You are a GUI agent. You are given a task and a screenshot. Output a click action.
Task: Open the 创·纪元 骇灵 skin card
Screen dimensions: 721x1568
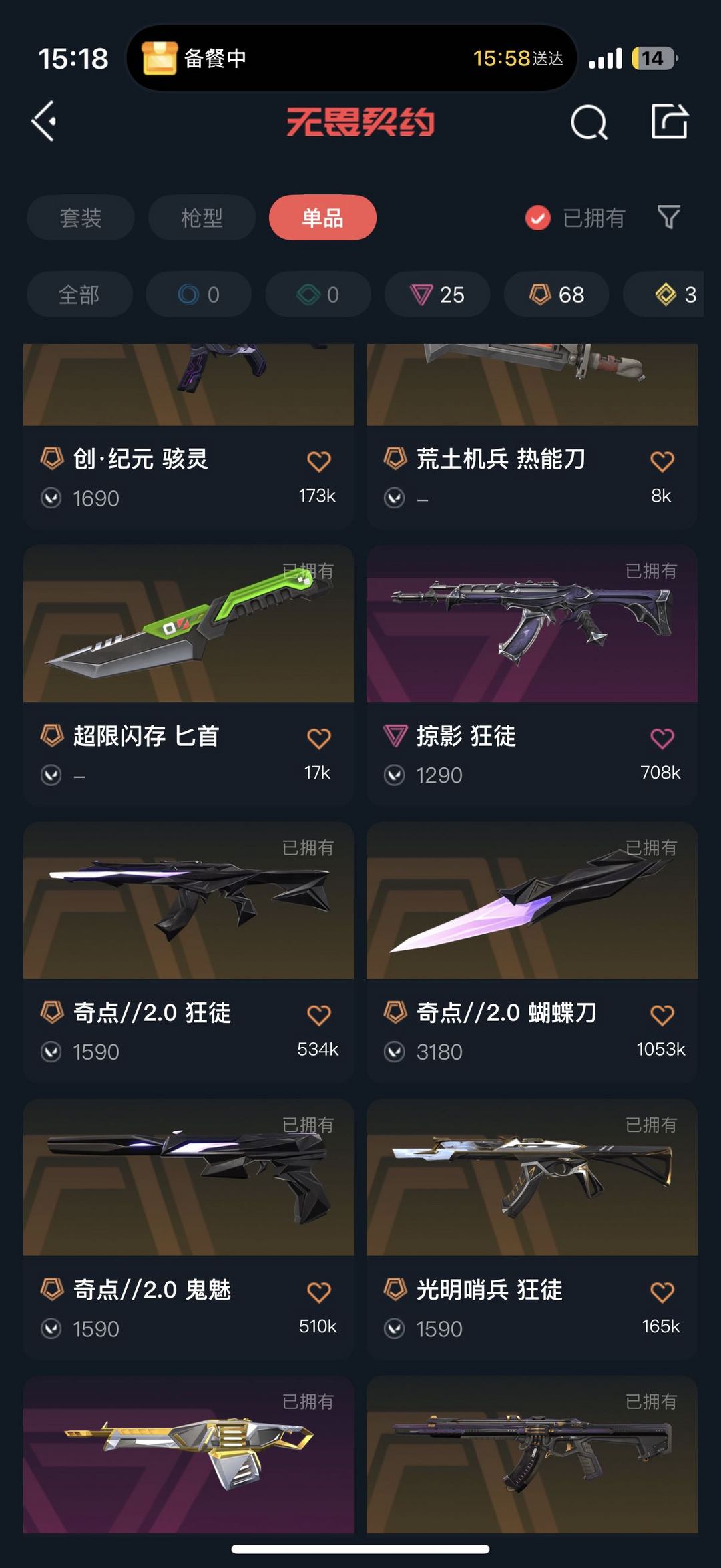click(189, 437)
